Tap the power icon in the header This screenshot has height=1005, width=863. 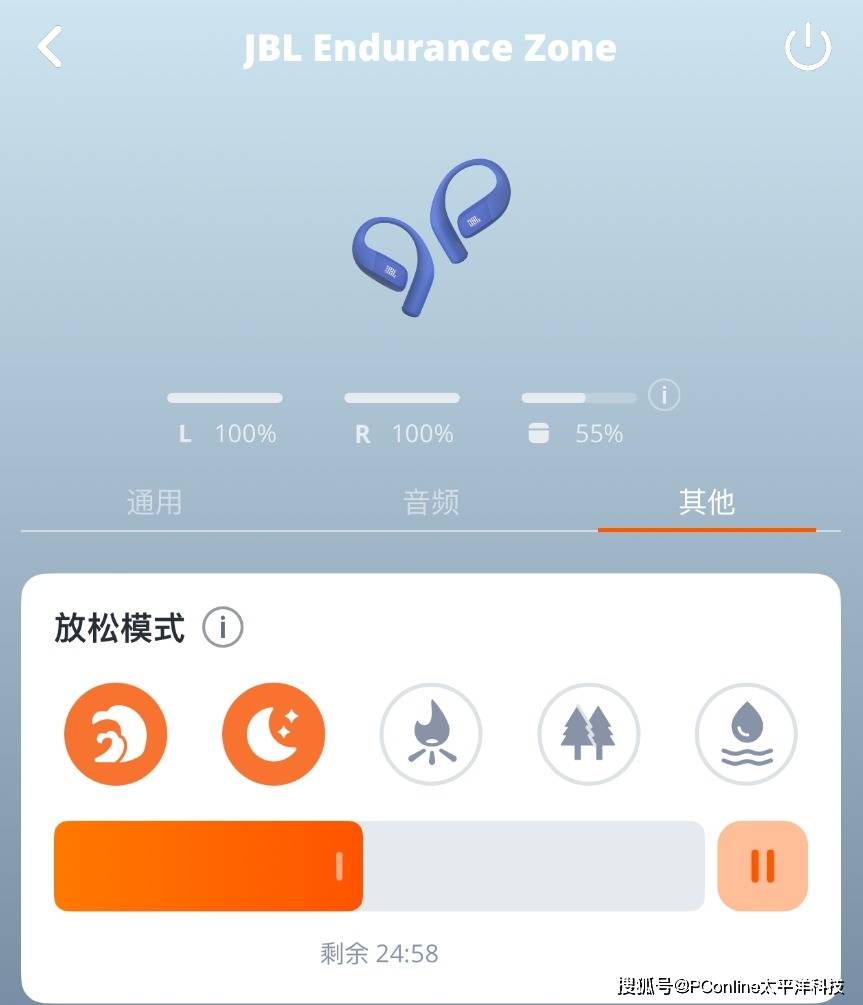point(807,47)
